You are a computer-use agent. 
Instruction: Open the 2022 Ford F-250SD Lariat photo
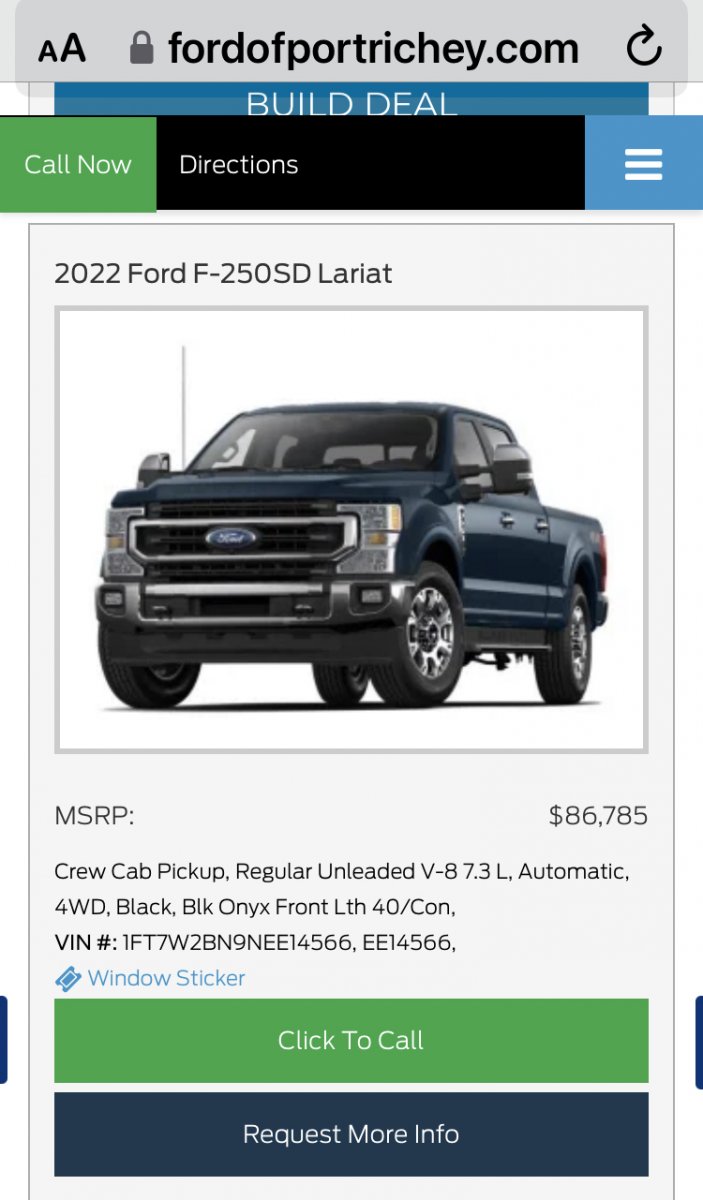coord(351,529)
